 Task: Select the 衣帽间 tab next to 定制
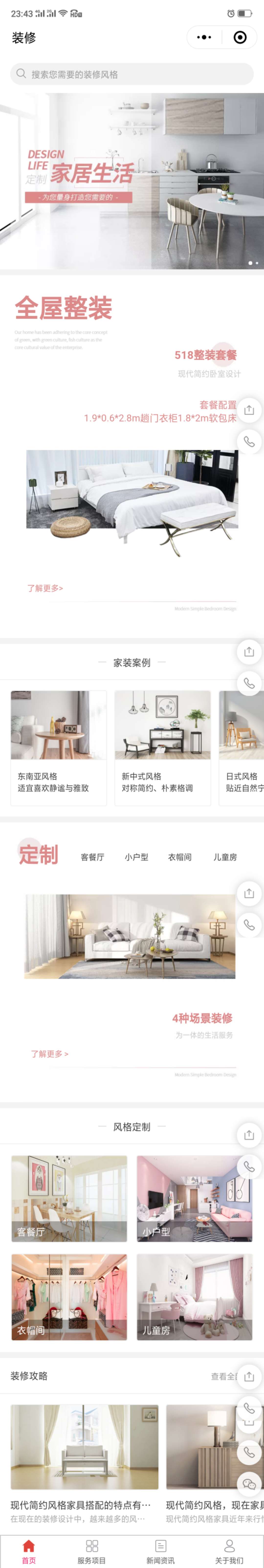coord(179,857)
